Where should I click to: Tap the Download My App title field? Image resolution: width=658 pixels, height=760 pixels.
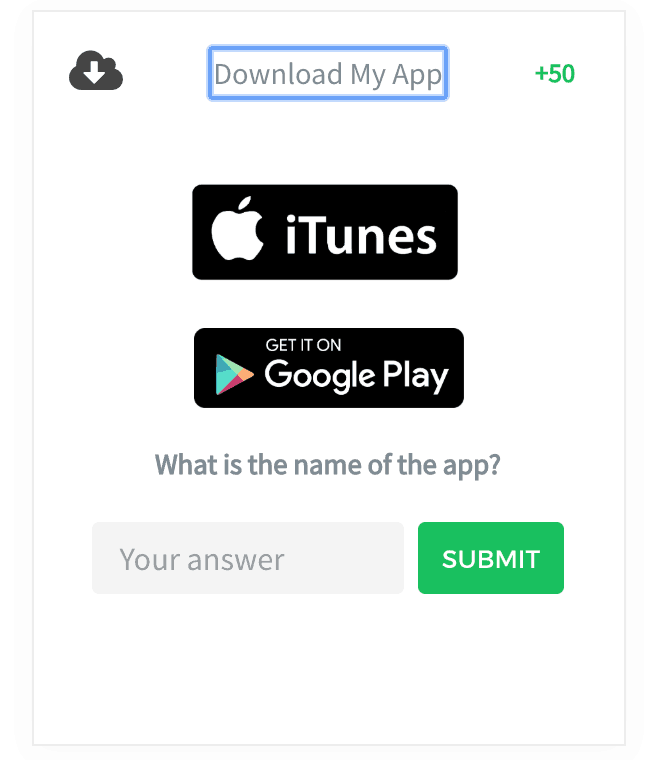click(328, 74)
